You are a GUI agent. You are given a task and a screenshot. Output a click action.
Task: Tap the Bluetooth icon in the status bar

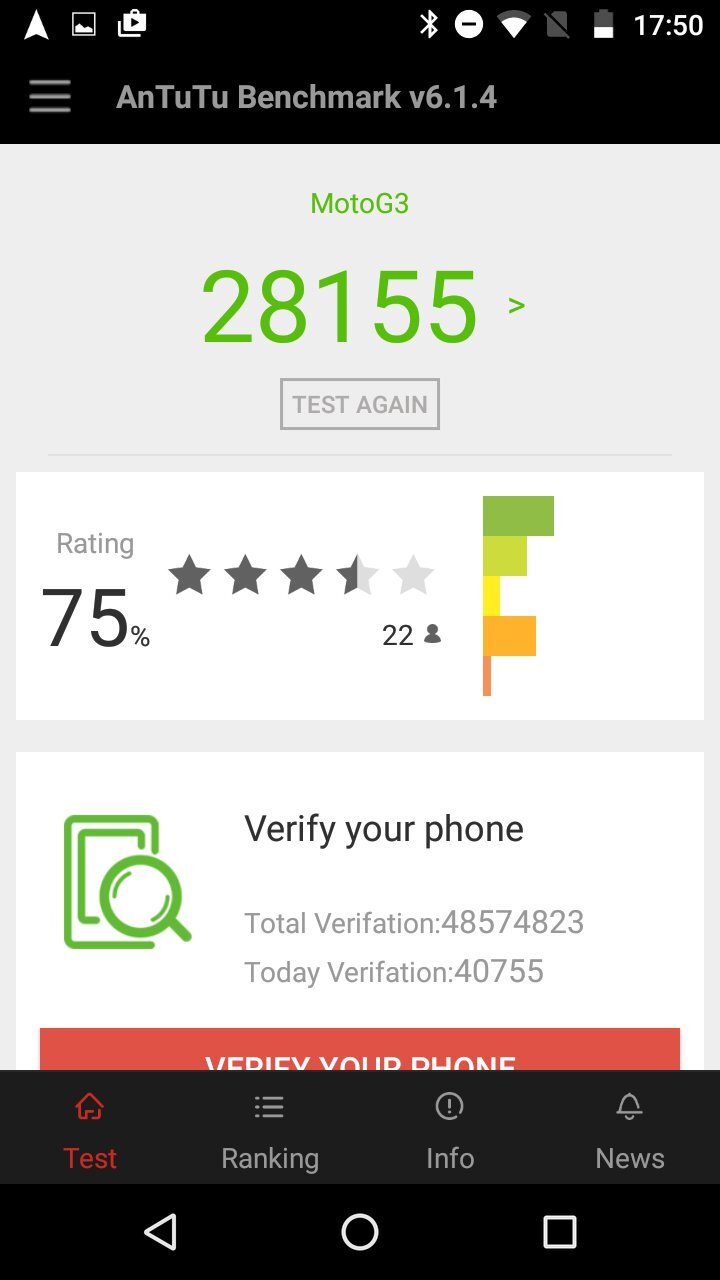430,25
